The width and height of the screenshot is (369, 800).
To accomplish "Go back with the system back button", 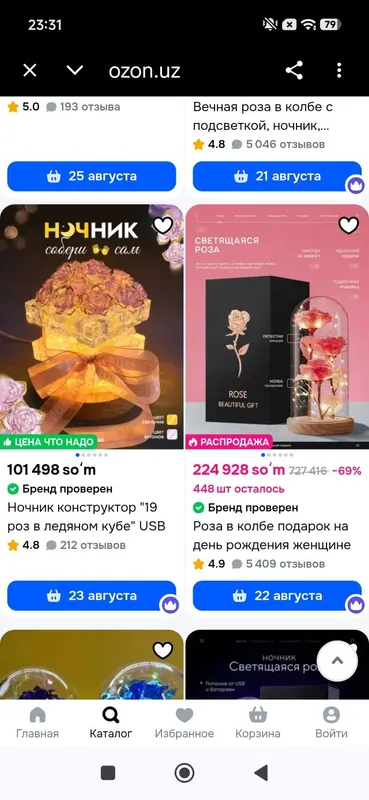I will click(261, 773).
